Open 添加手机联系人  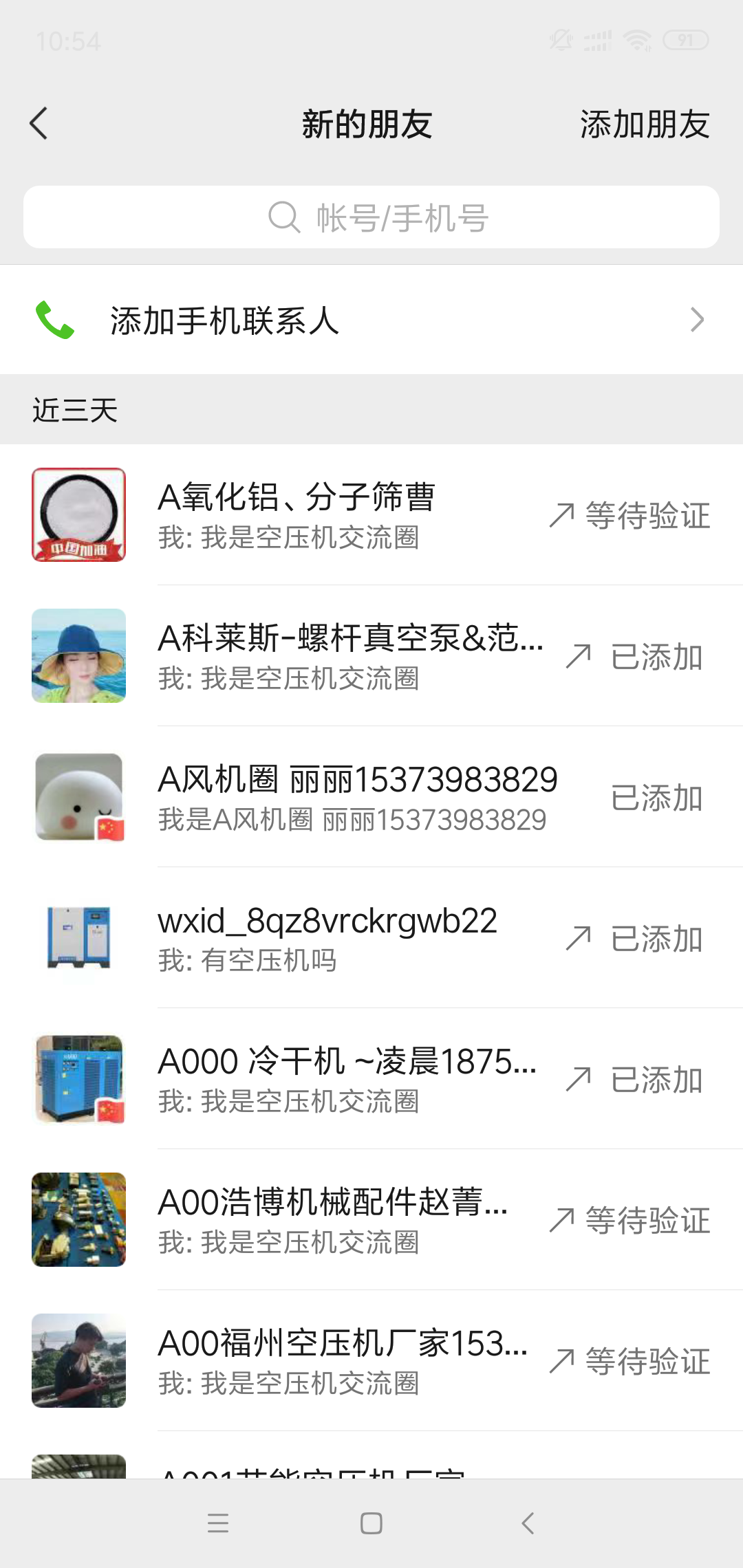pyautogui.click(x=371, y=320)
